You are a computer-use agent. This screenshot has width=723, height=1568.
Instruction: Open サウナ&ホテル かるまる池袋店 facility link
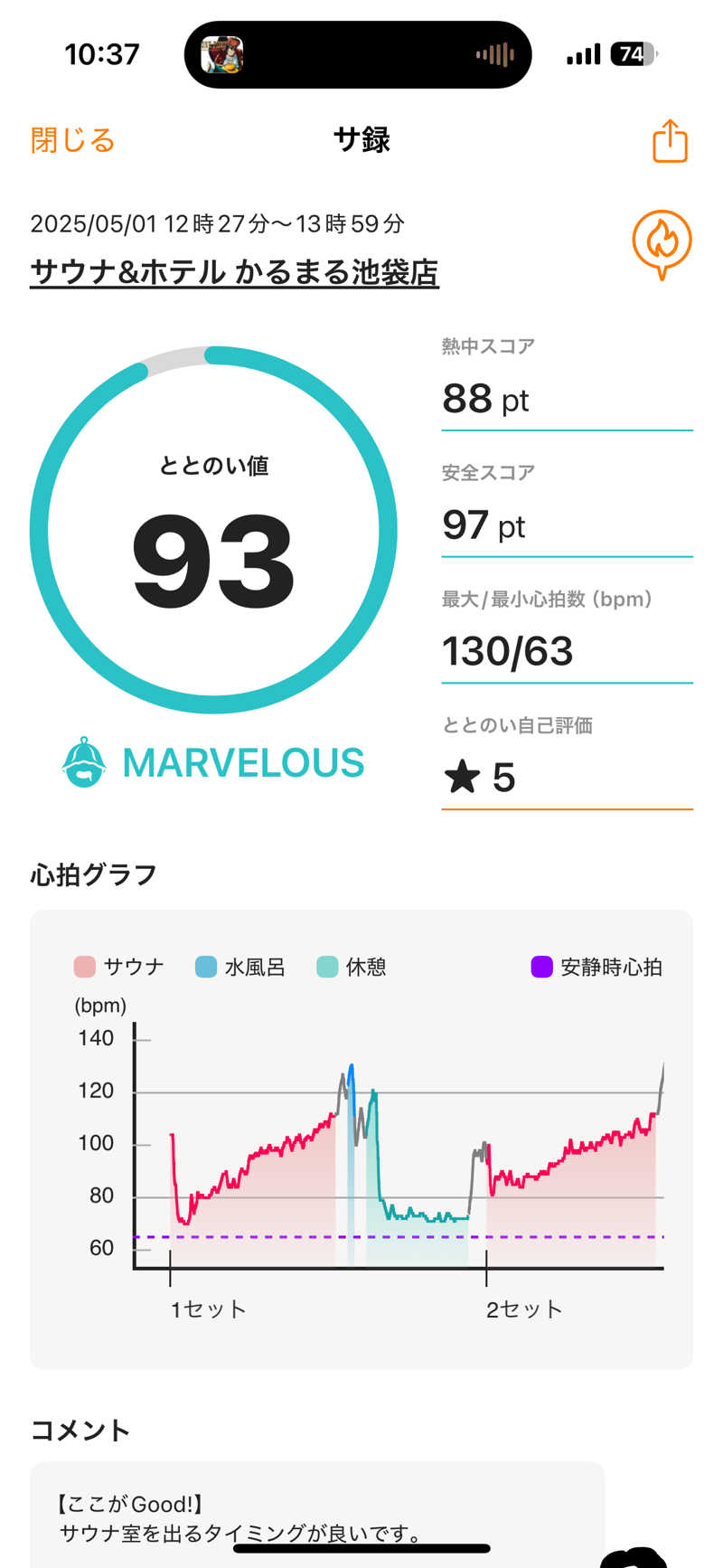pyautogui.click(x=234, y=272)
